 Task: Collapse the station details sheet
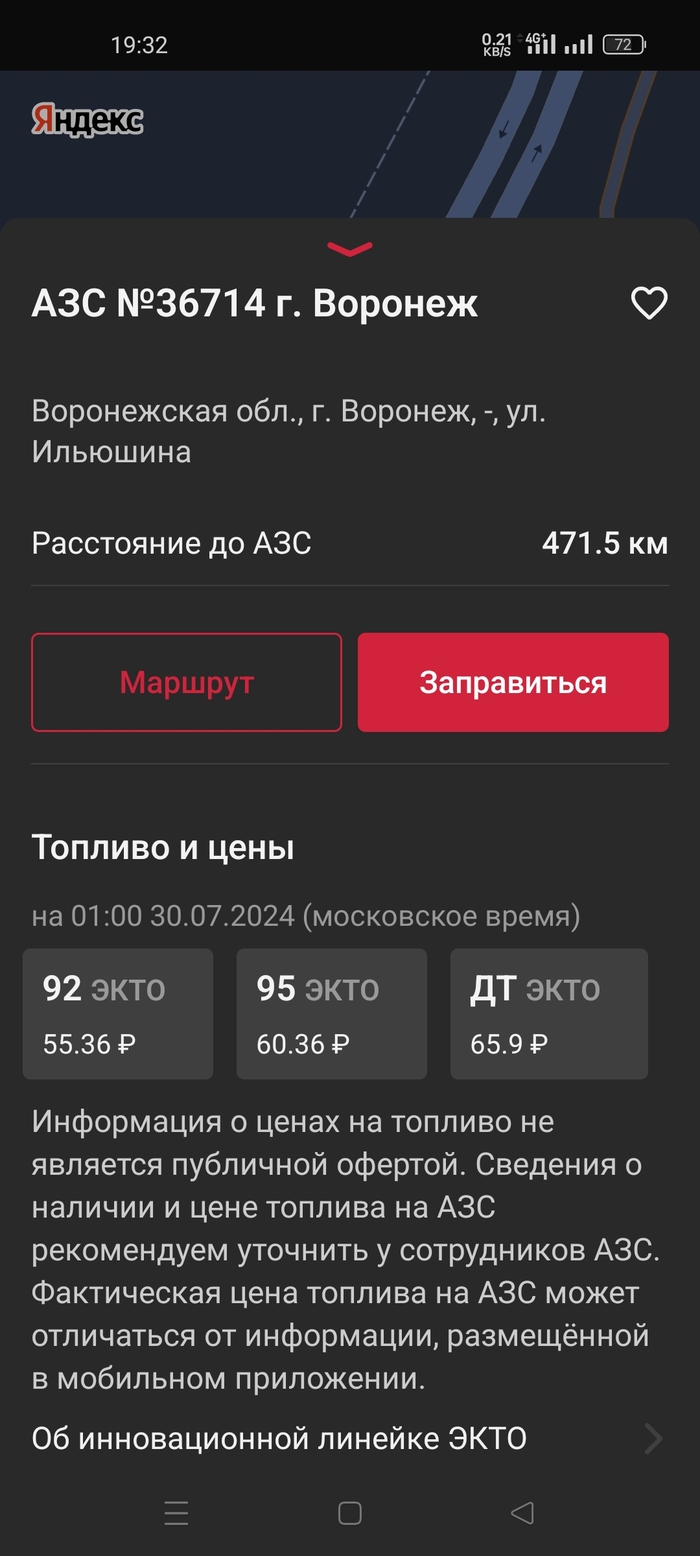(349, 248)
